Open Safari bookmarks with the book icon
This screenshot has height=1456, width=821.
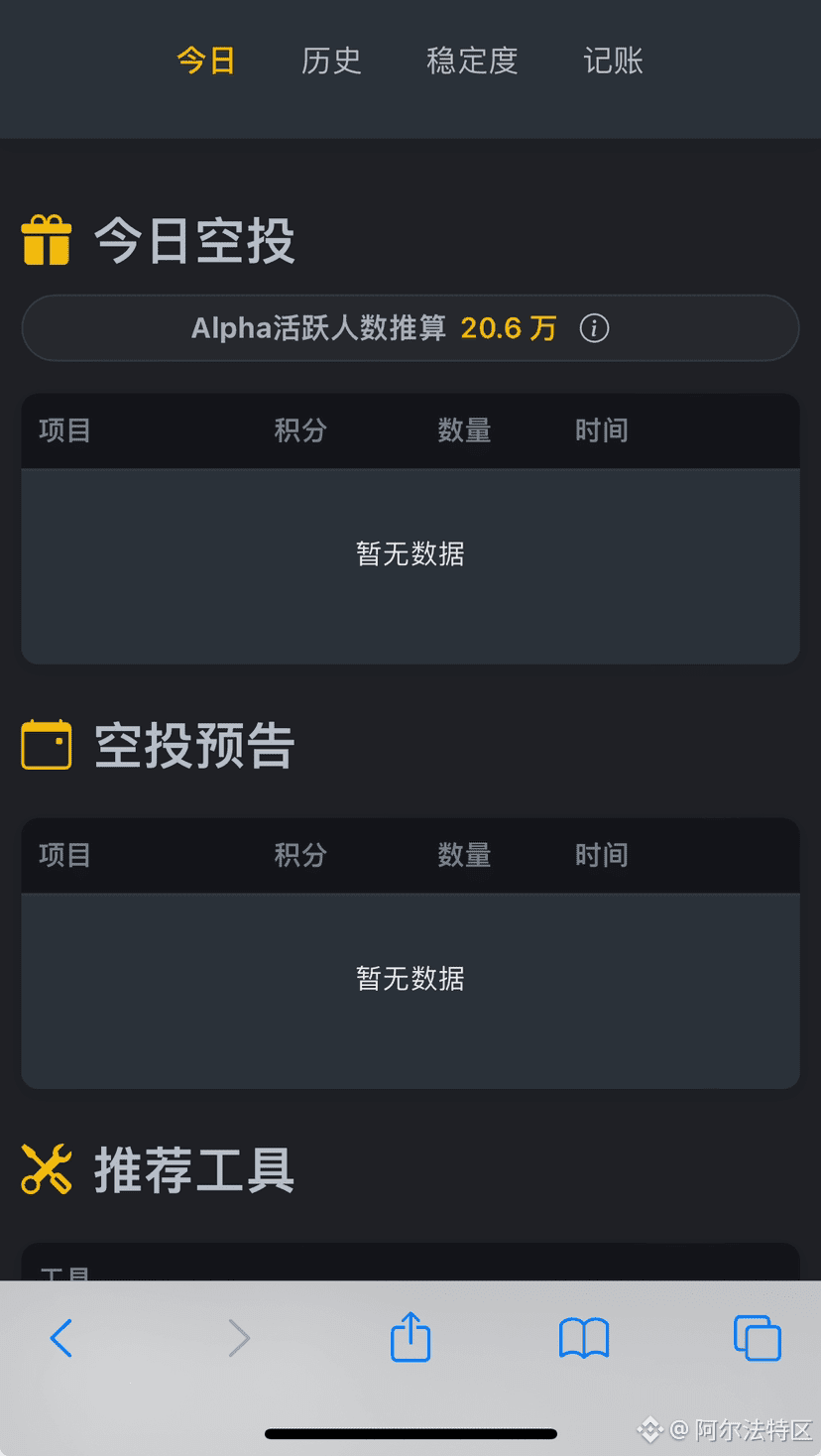click(x=583, y=1336)
